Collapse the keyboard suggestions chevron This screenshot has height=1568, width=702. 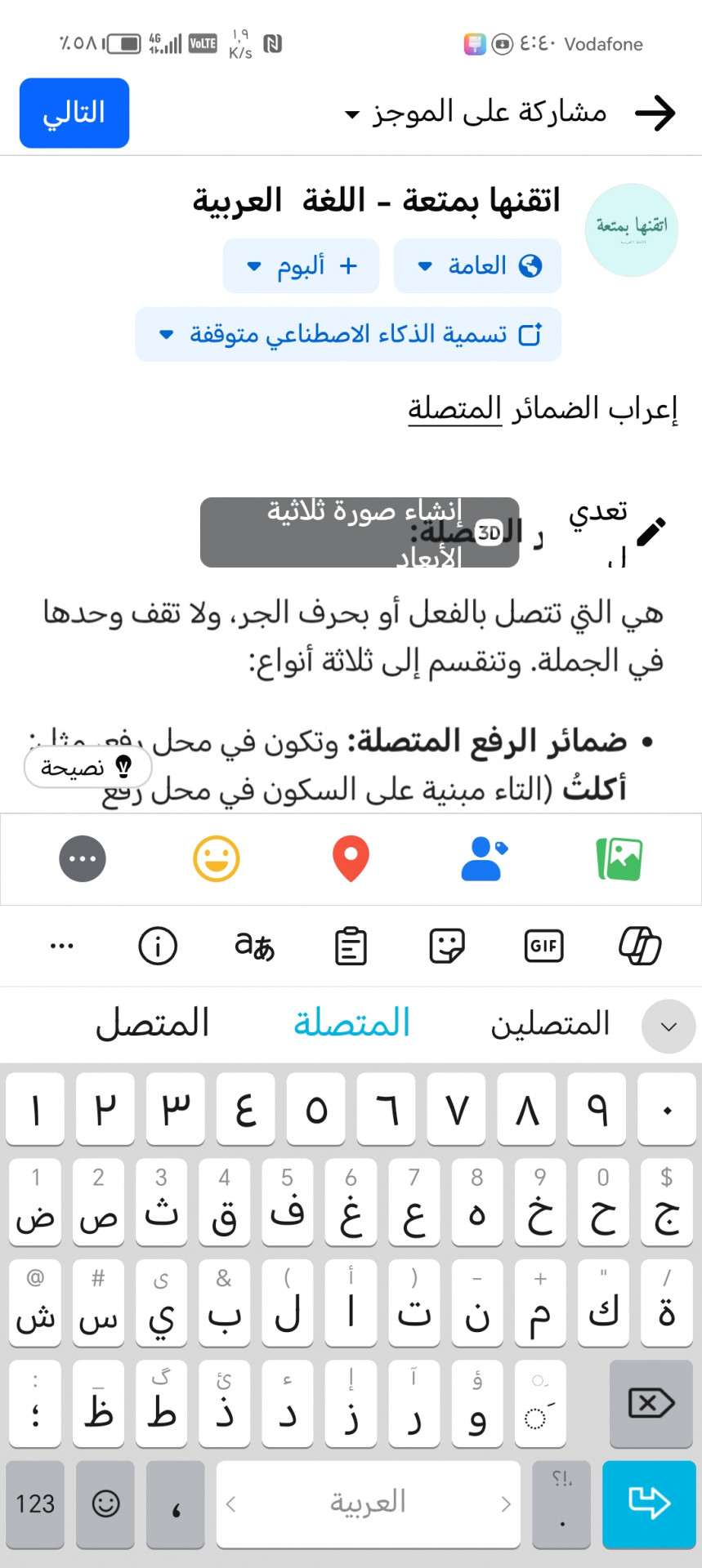click(668, 1027)
